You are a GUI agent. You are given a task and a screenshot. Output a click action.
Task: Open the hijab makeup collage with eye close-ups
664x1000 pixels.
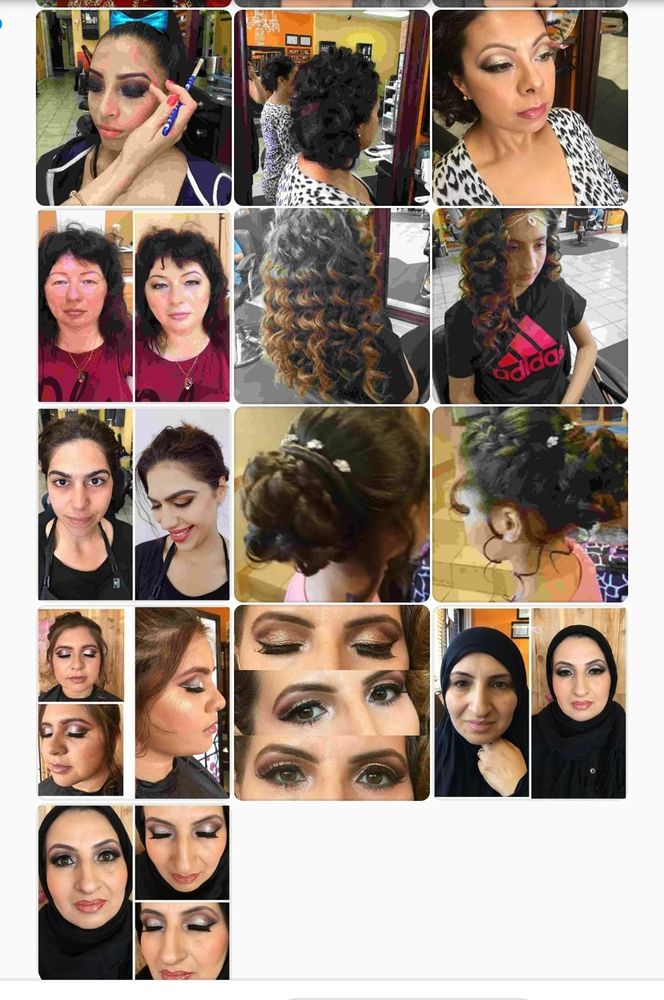[133, 892]
